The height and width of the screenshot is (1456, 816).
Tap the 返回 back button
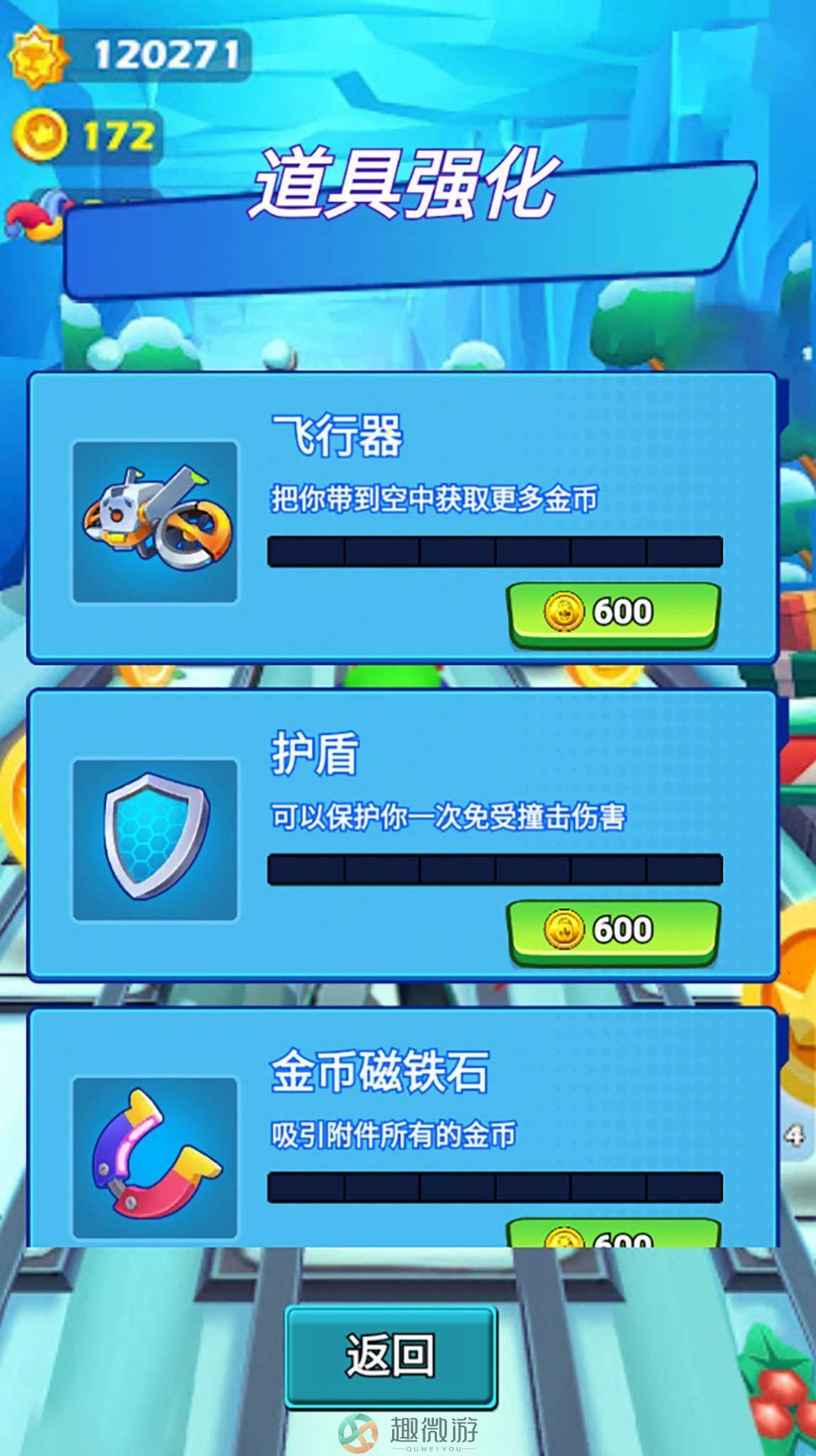click(391, 1356)
